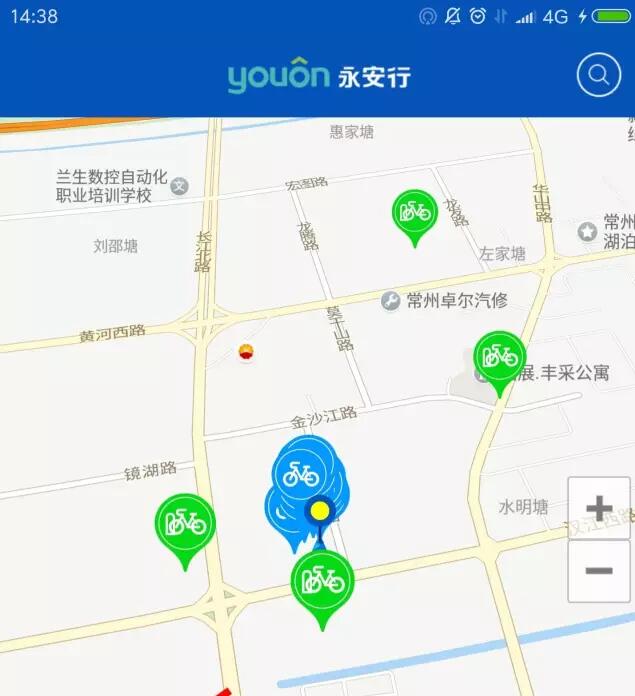Tap the green bike station under the location pin

[321, 581]
